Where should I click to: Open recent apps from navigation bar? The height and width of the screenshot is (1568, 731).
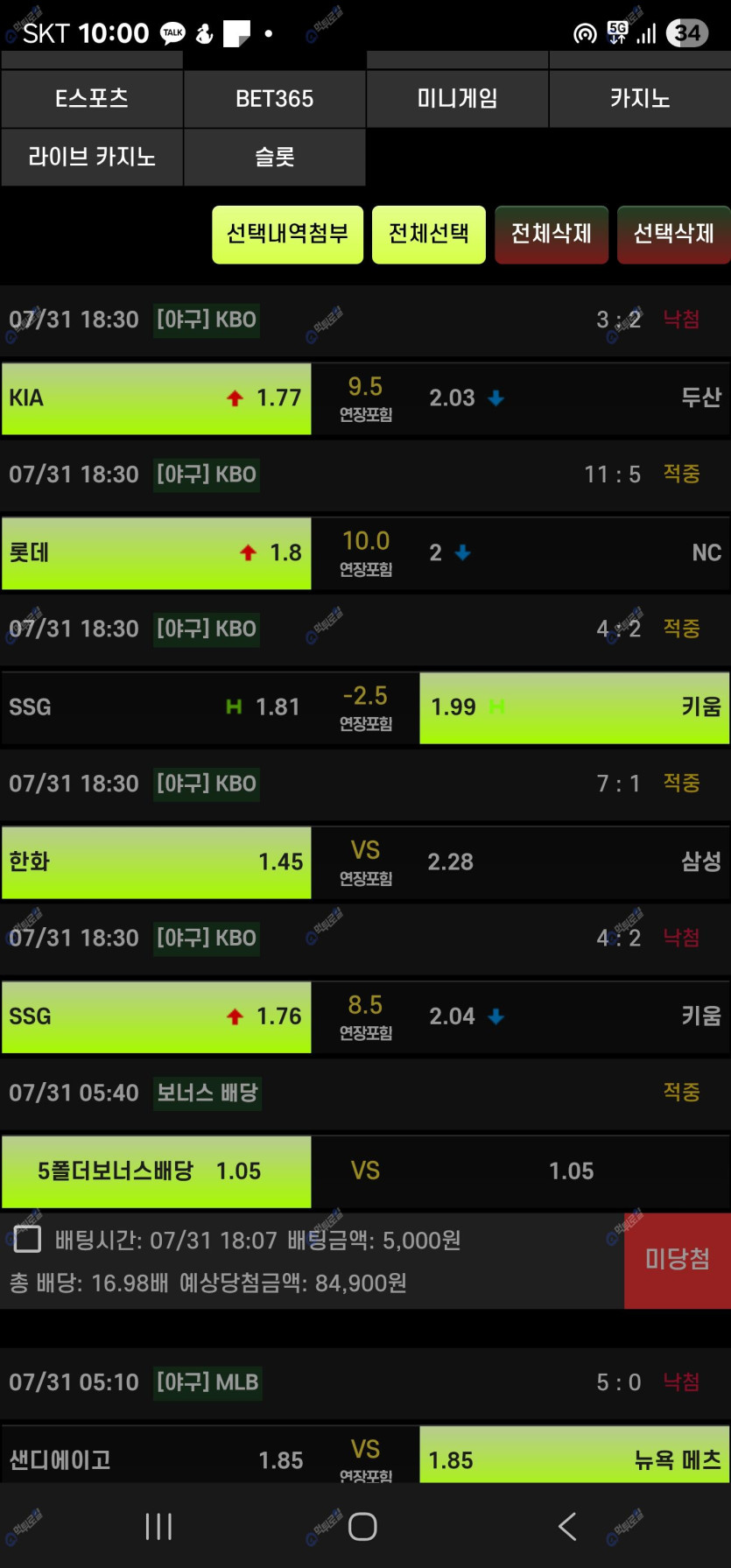158,1526
